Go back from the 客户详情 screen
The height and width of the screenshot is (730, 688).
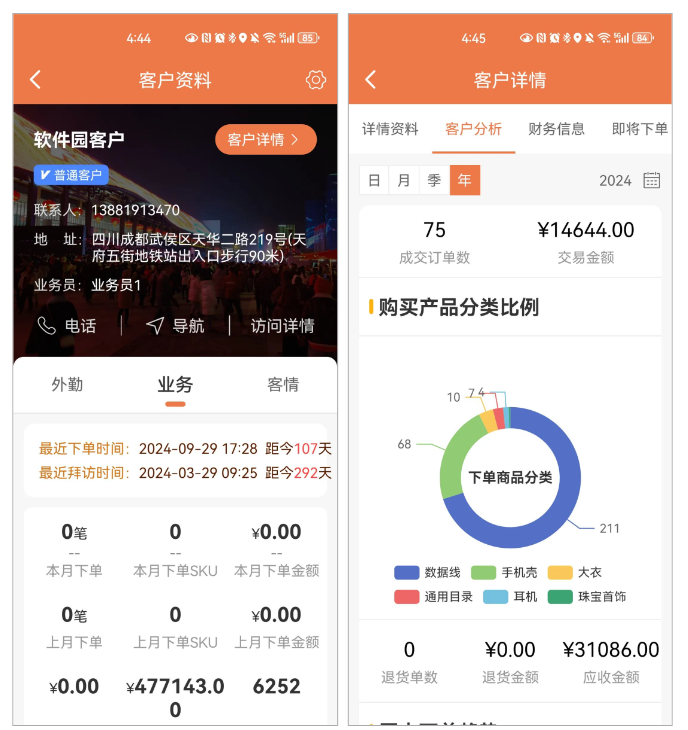(371, 80)
